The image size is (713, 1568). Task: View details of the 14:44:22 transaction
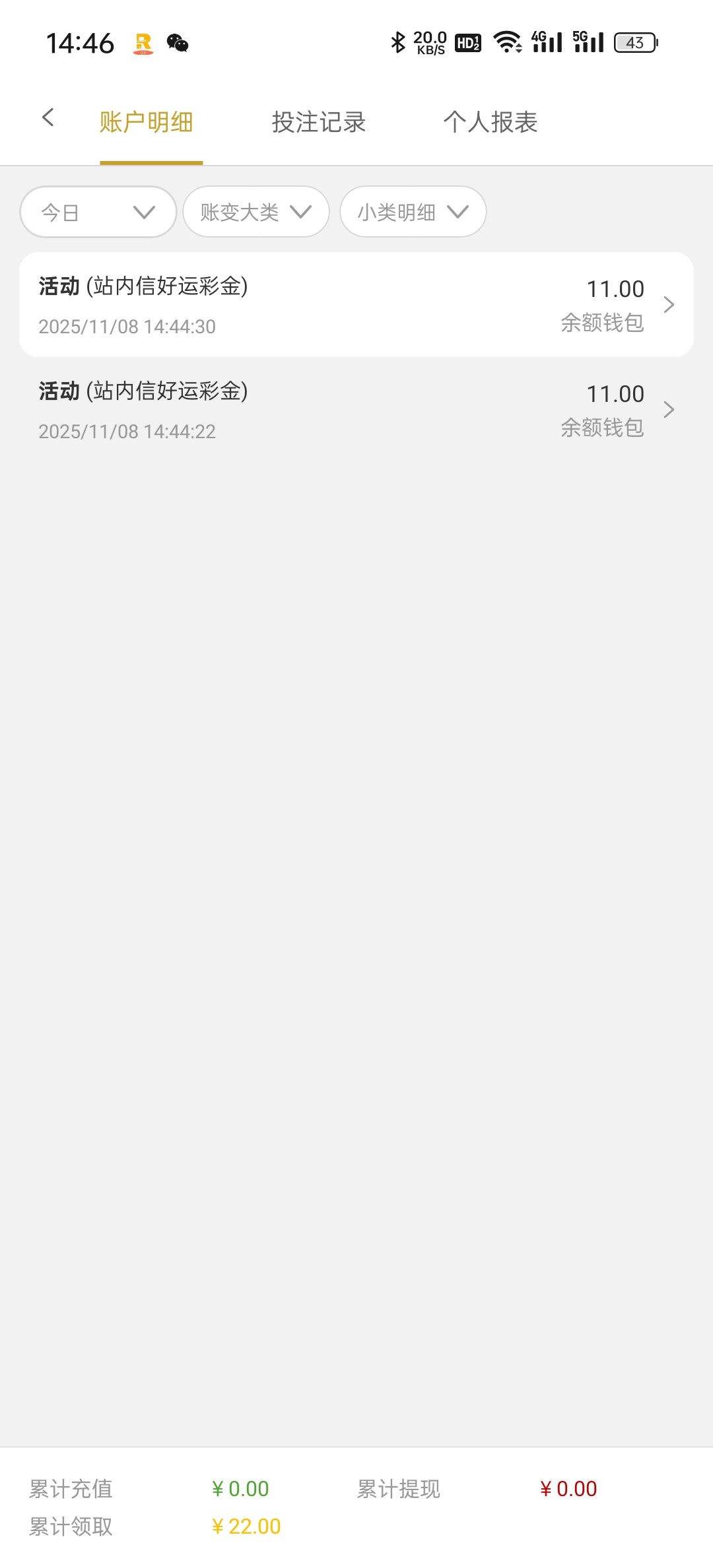pos(356,410)
